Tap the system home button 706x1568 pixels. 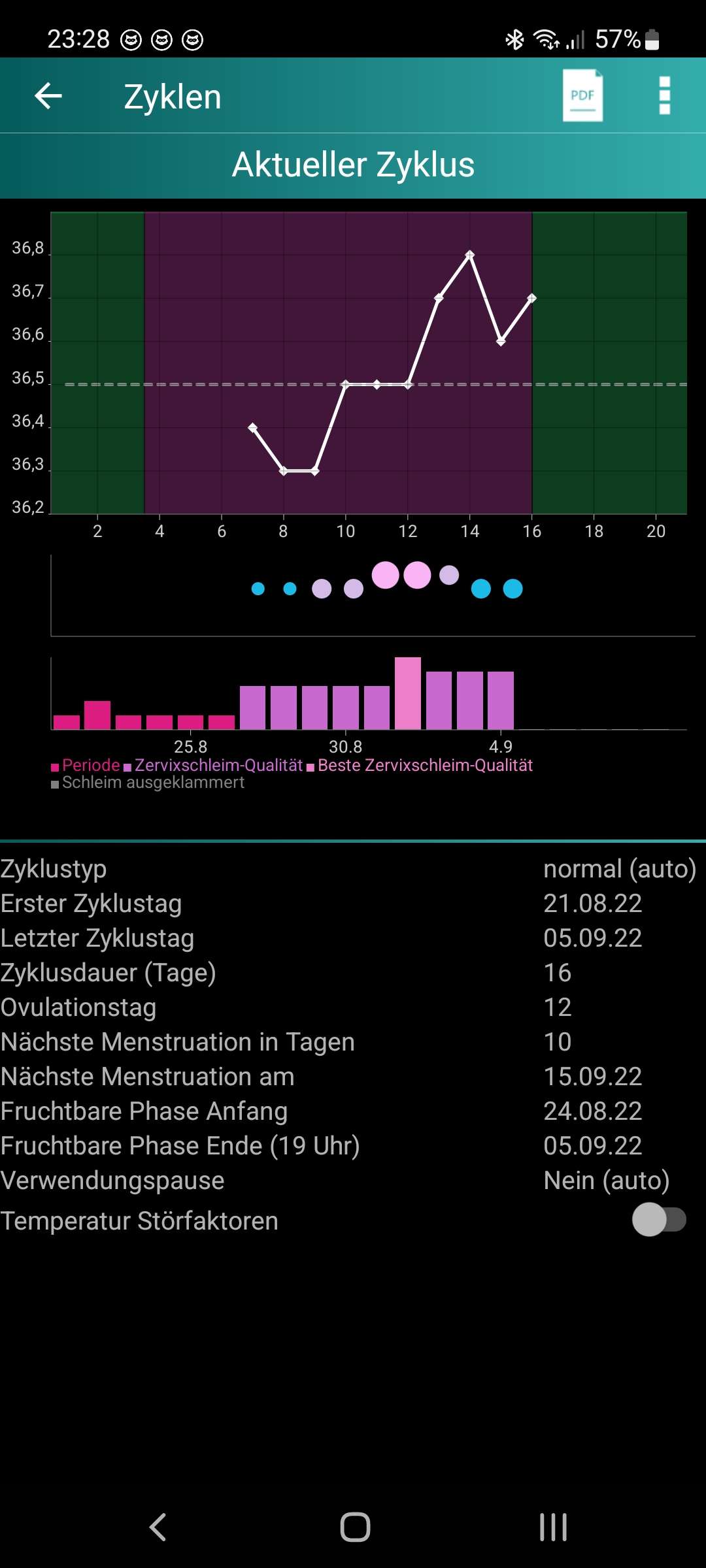[355, 1527]
